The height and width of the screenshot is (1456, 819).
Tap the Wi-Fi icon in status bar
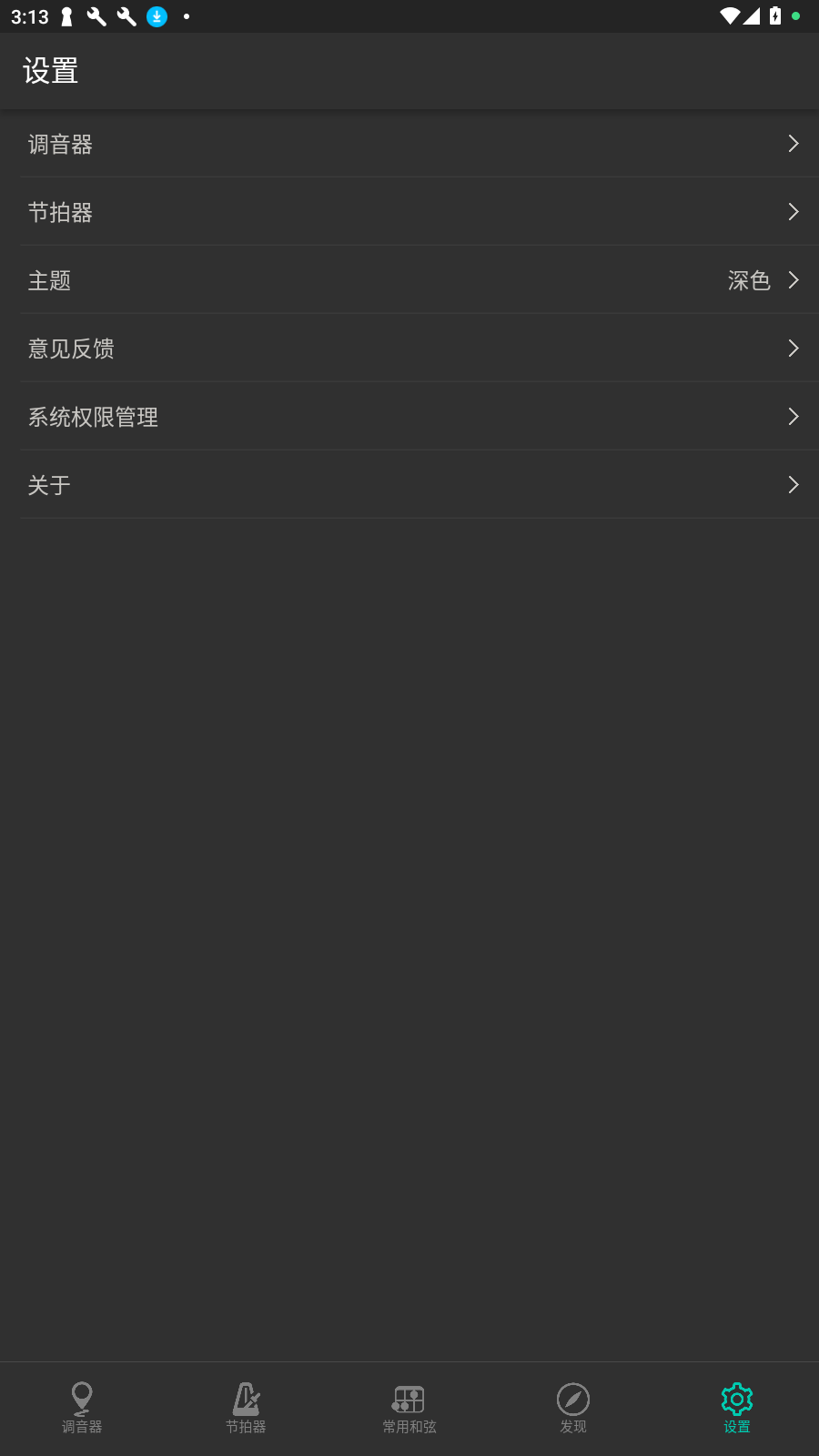(728, 15)
